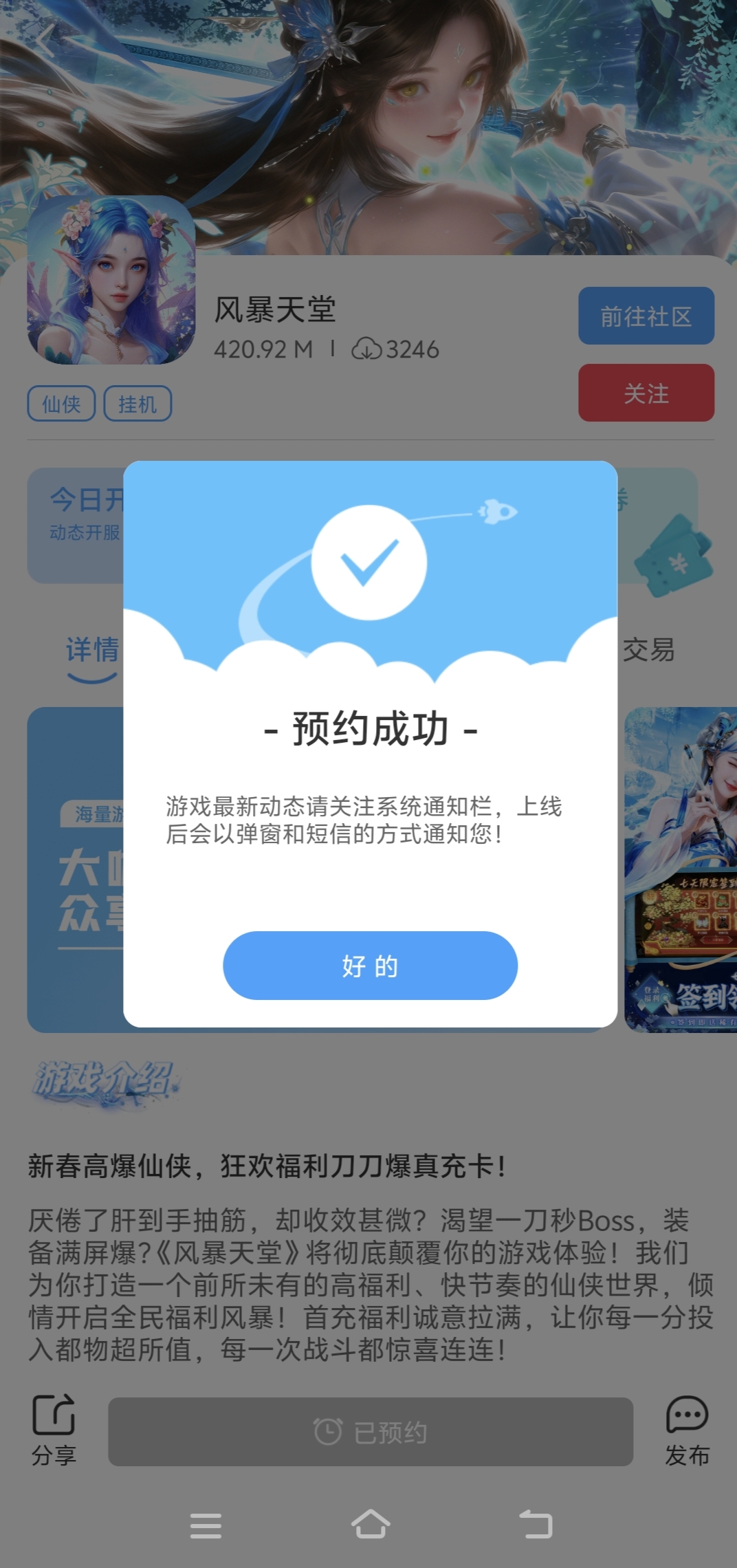
Task: Open 前往社区 community page
Action: pyautogui.click(x=646, y=316)
